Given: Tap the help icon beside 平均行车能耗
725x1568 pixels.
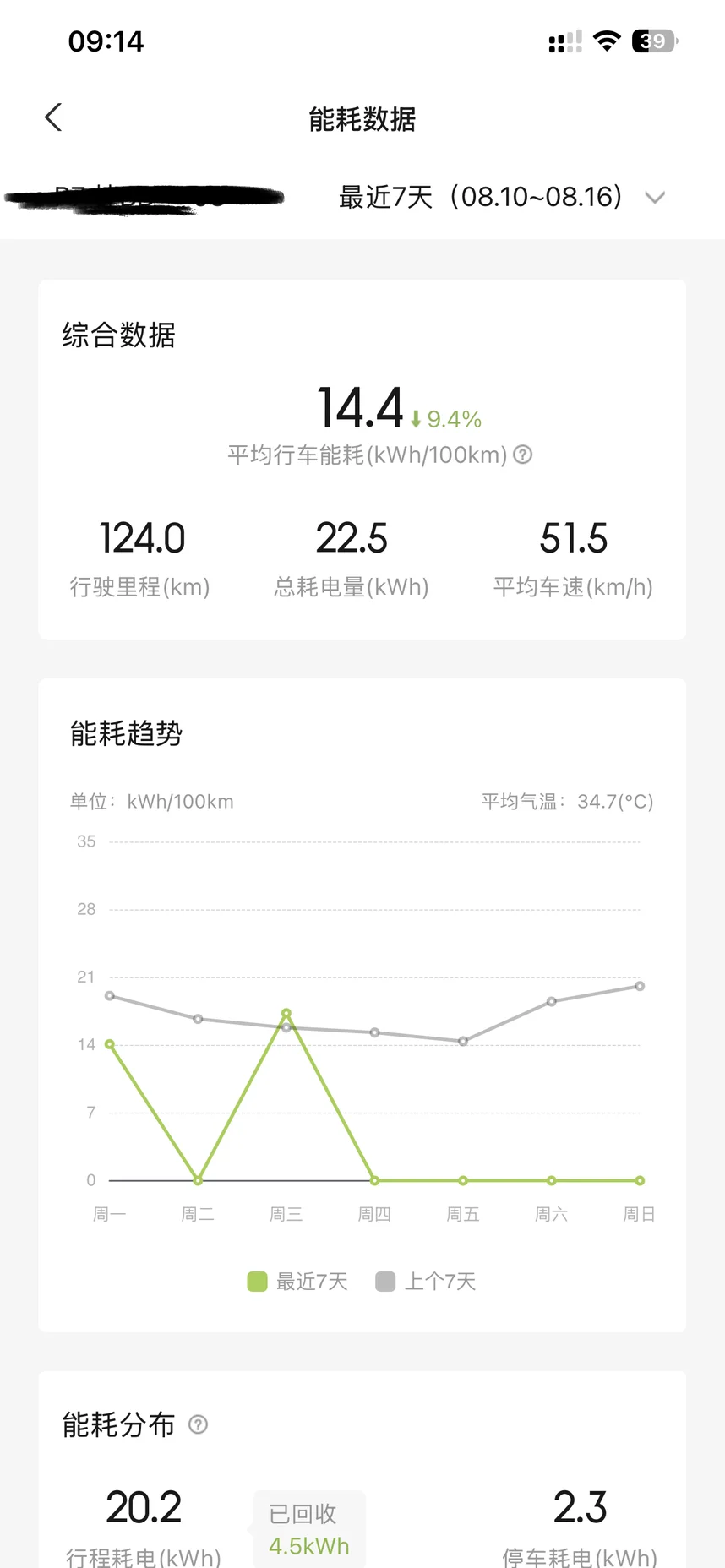Looking at the screenshot, I should pyautogui.click(x=523, y=455).
